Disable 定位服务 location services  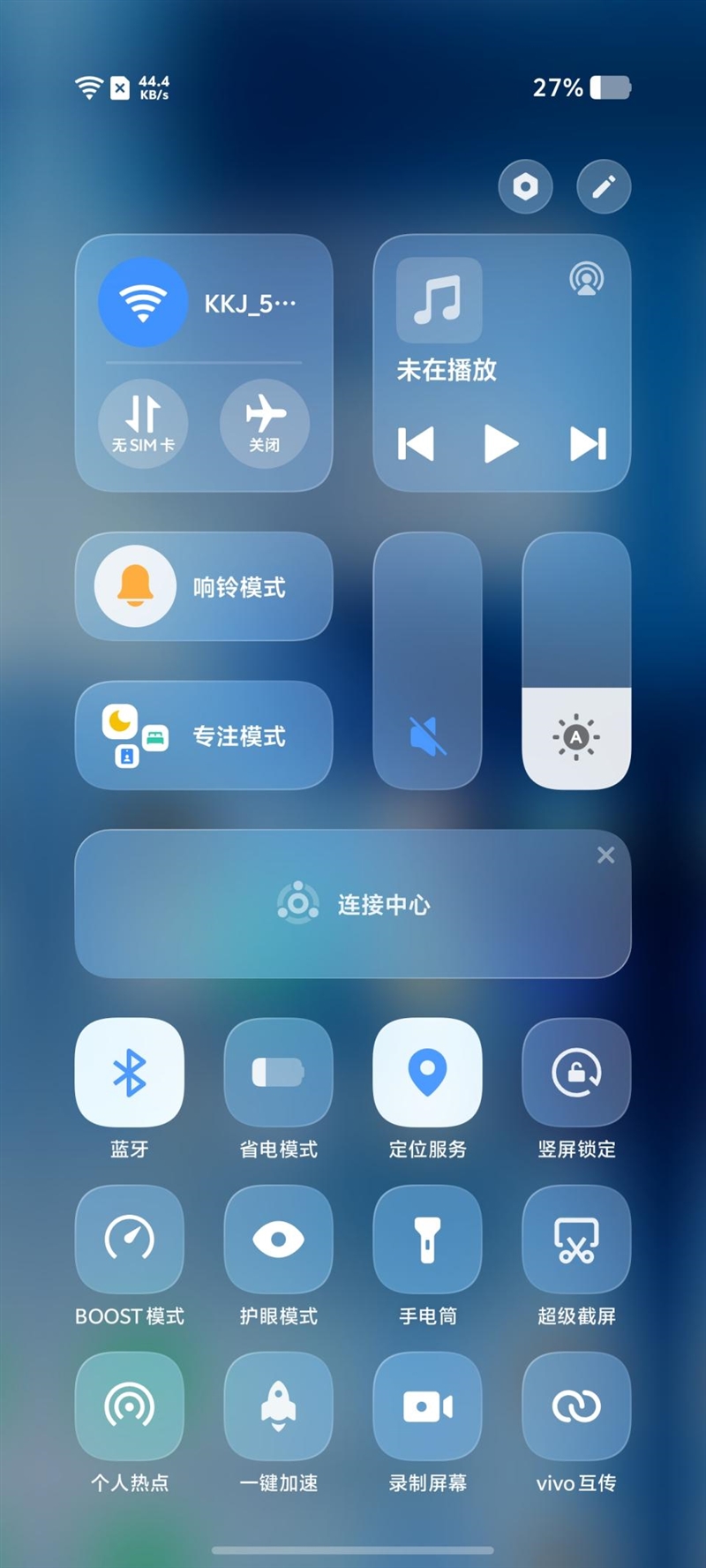click(x=427, y=1072)
